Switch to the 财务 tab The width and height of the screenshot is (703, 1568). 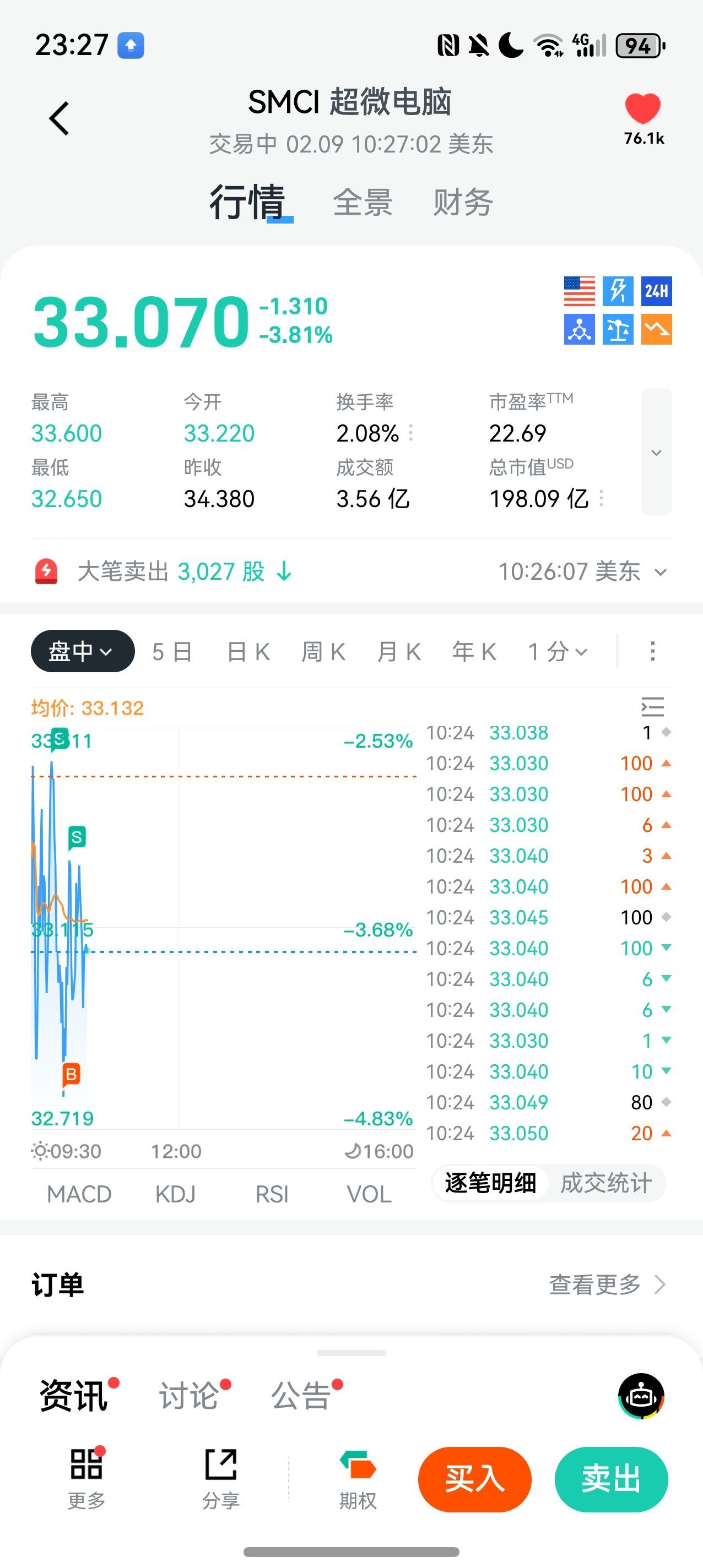point(463,202)
